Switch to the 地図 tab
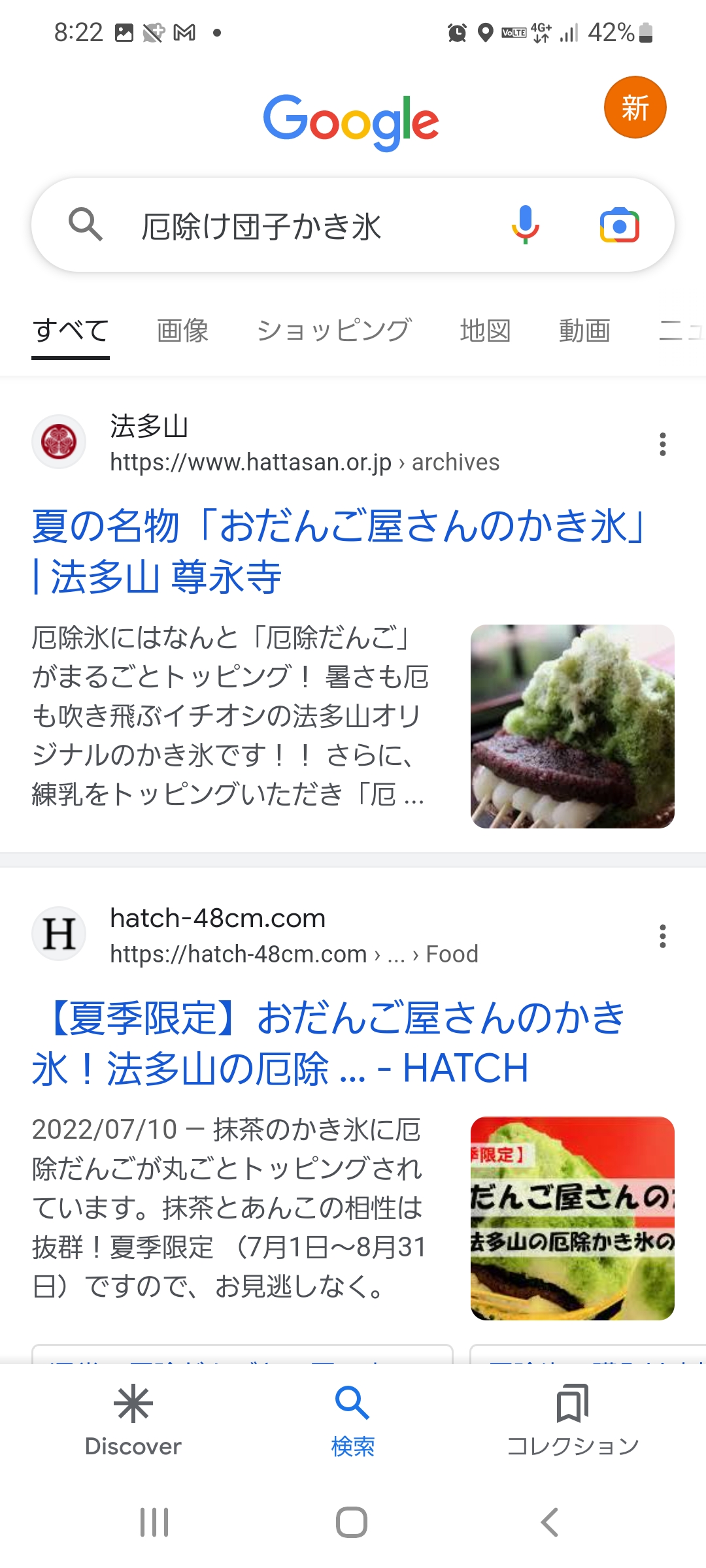Image resolution: width=706 pixels, height=1568 pixels. [485, 331]
